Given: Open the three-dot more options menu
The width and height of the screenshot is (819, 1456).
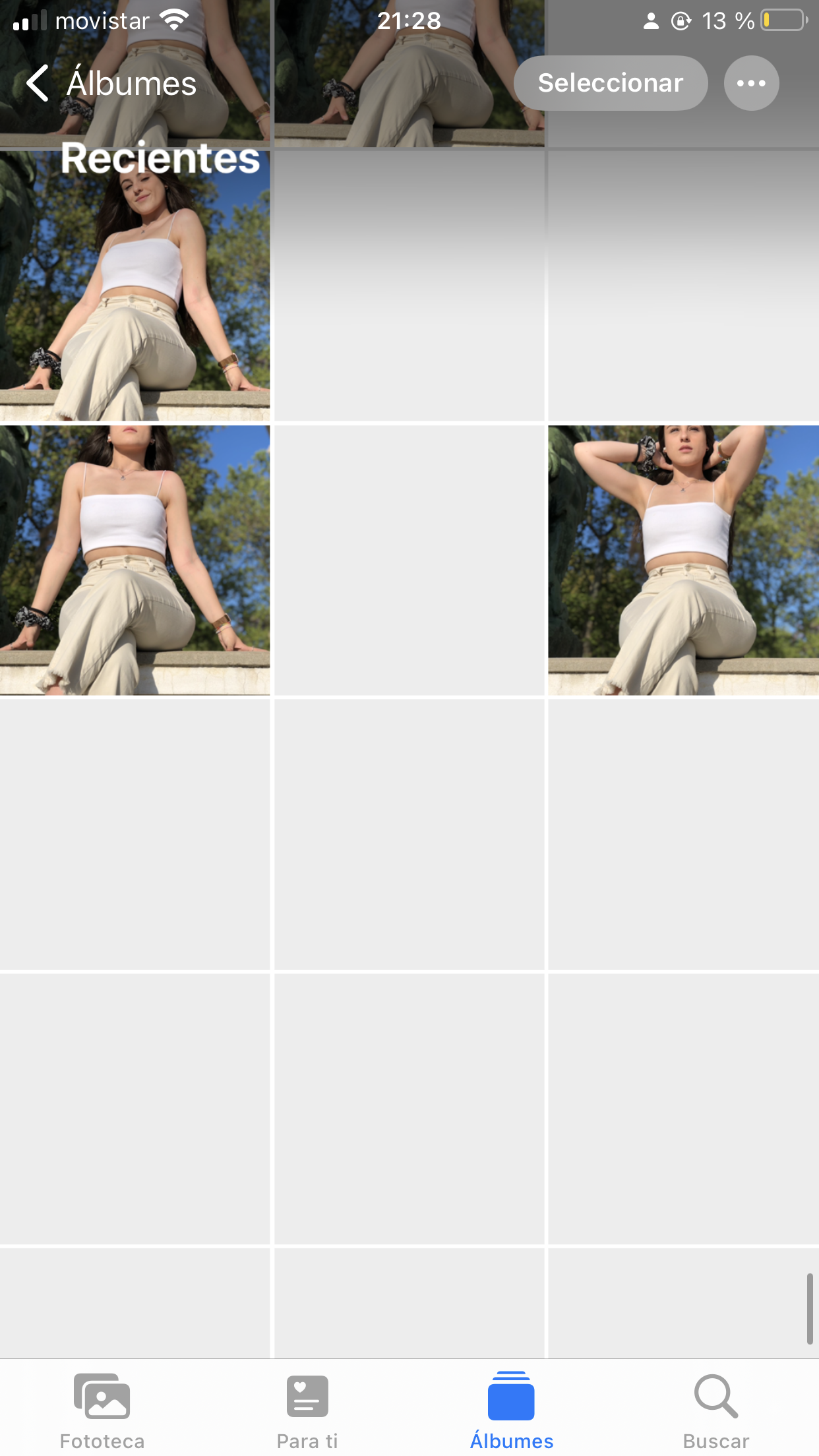Looking at the screenshot, I should point(751,83).
